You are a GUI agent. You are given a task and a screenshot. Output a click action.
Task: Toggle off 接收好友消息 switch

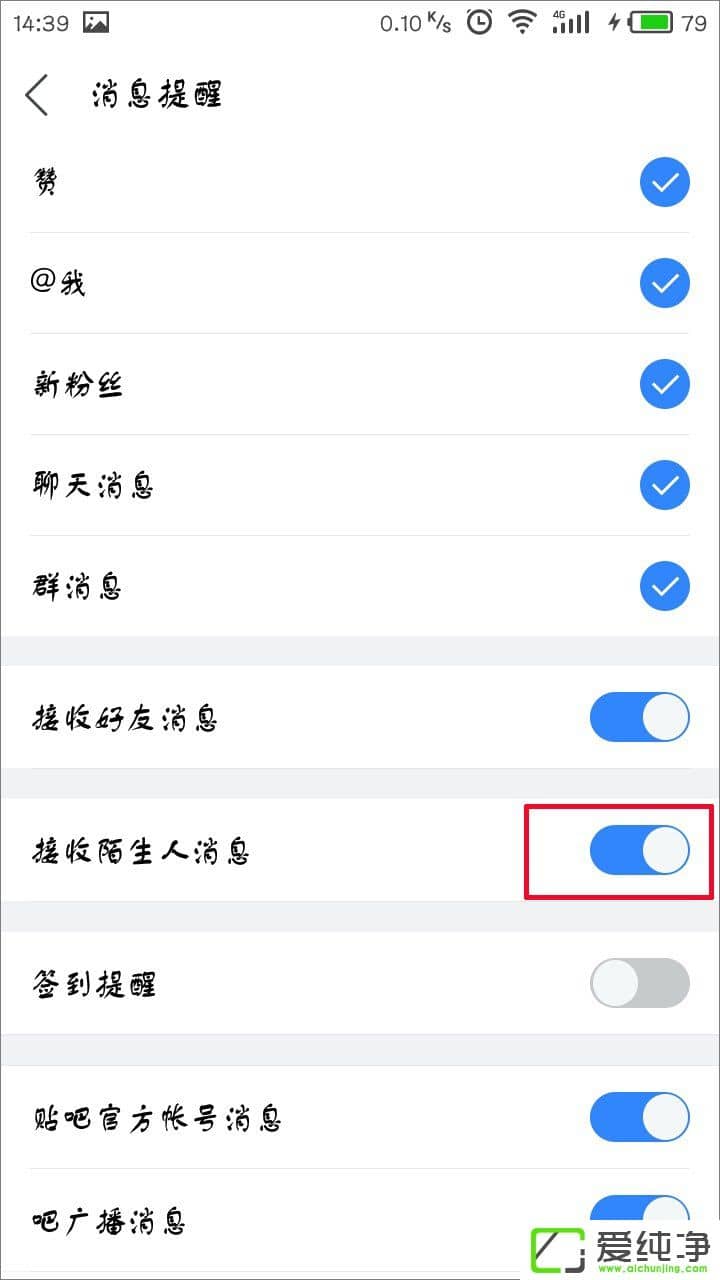[640, 718]
